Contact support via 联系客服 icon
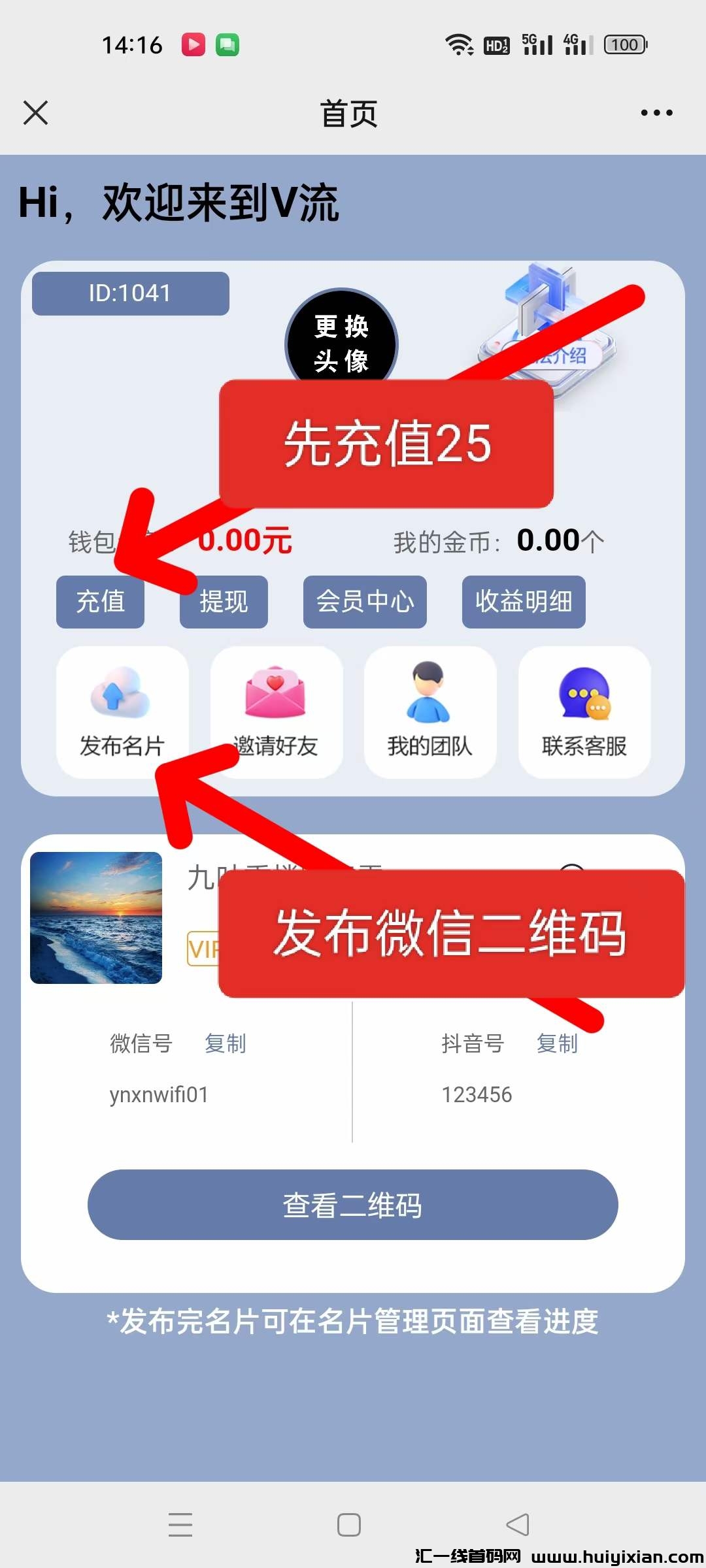Image resolution: width=706 pixels, height=1568 pixels. coord(584,712)
